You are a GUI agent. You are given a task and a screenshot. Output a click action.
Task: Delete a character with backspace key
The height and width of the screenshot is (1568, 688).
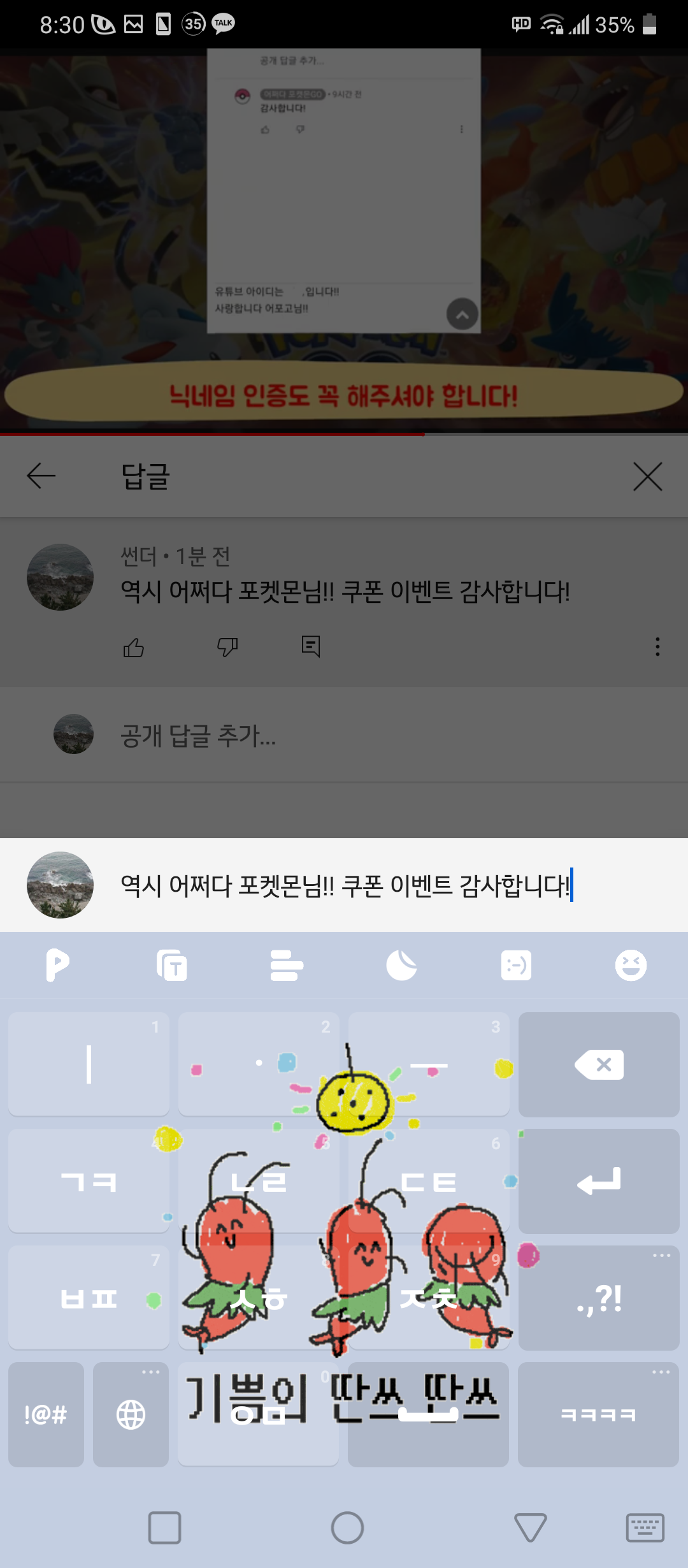[x=599, y=1064]
